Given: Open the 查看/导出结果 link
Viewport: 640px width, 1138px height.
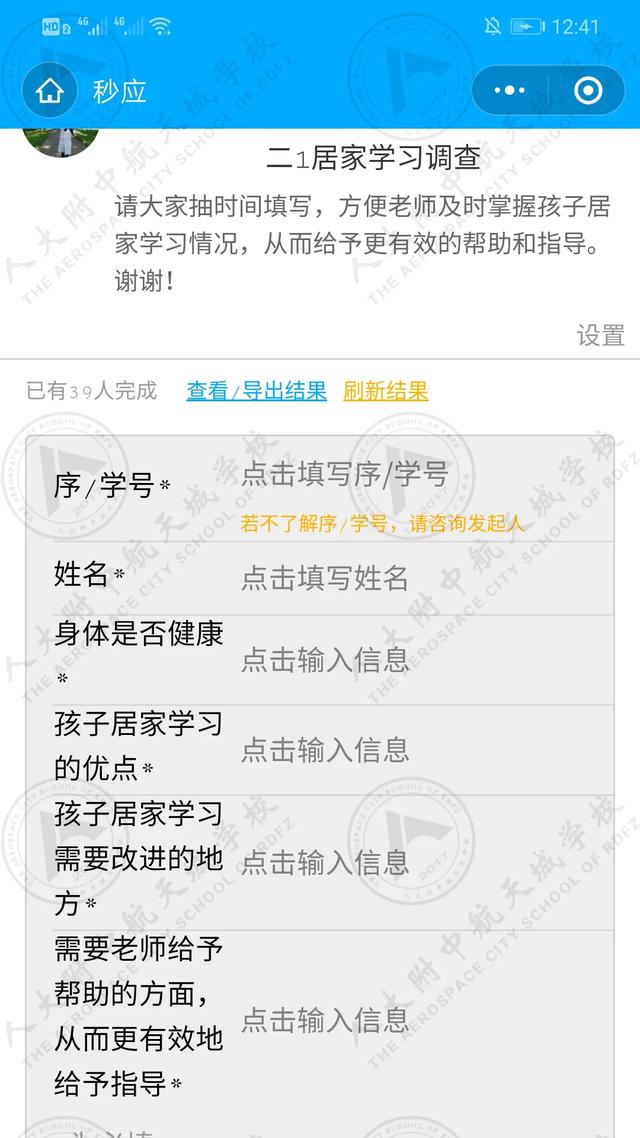Looking at the screenshot, I should (x=256, y=391).
